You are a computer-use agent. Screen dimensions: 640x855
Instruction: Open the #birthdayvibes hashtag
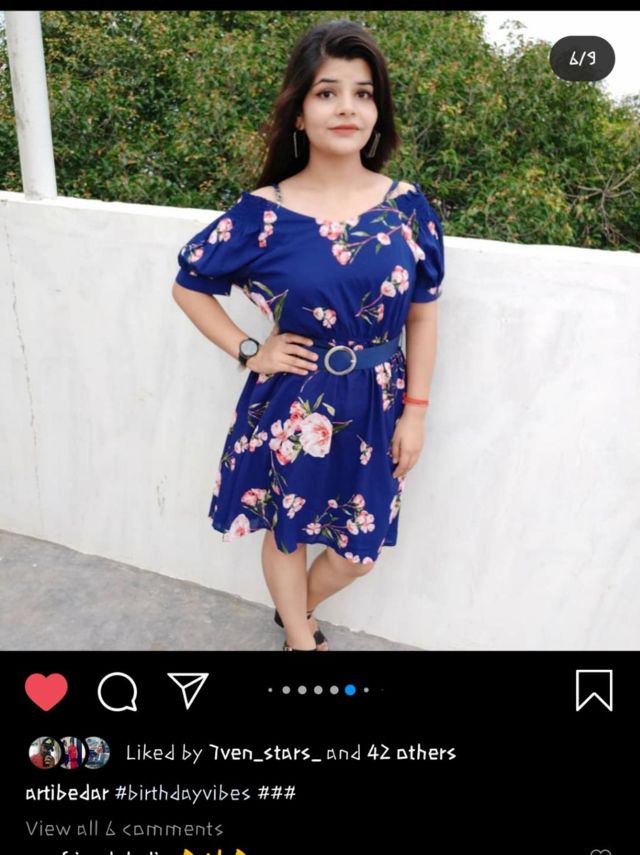click(182, 793)
